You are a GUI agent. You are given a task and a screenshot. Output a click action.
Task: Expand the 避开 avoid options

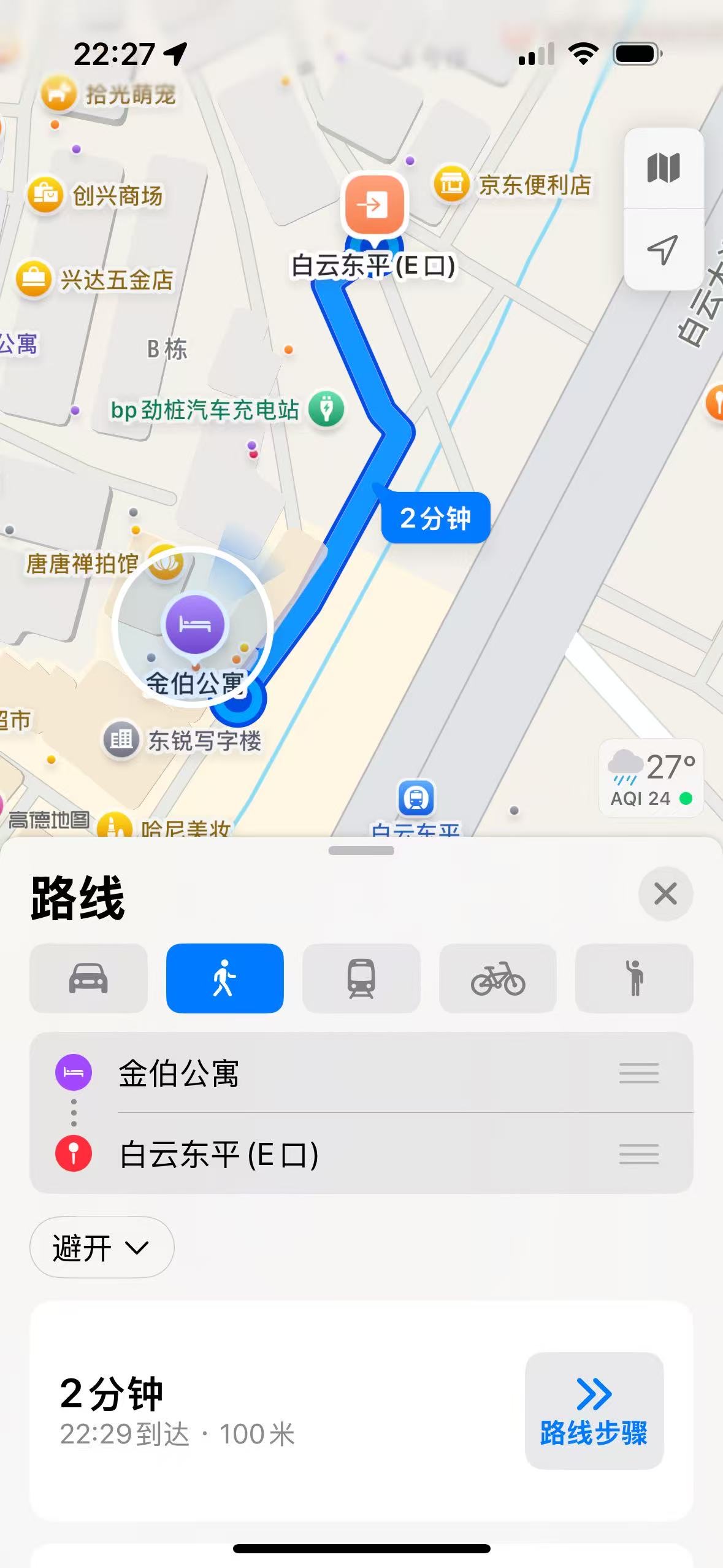102,1247
